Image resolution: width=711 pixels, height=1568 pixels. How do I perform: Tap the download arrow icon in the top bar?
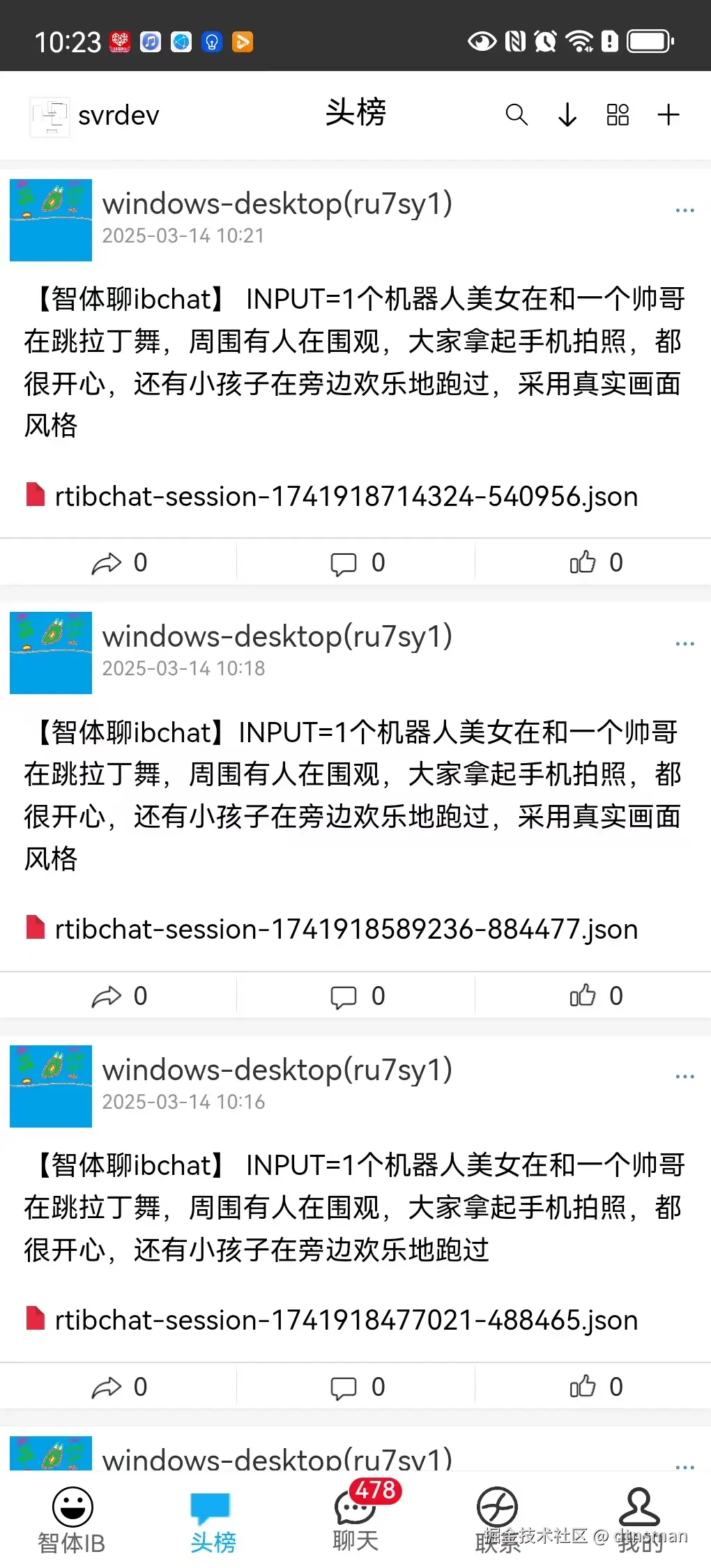567,114
